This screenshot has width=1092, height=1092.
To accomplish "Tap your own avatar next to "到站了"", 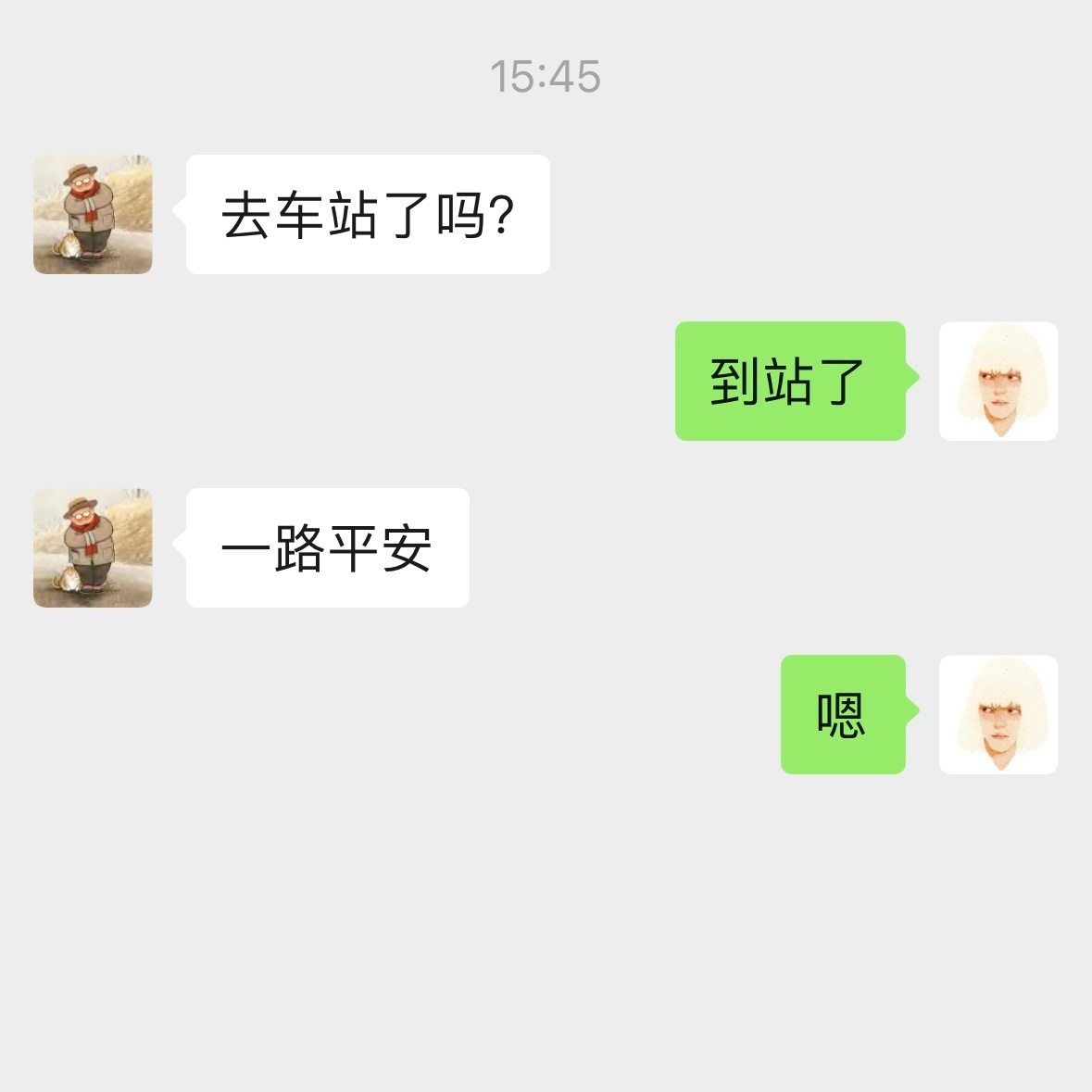I will click(998, 381).
